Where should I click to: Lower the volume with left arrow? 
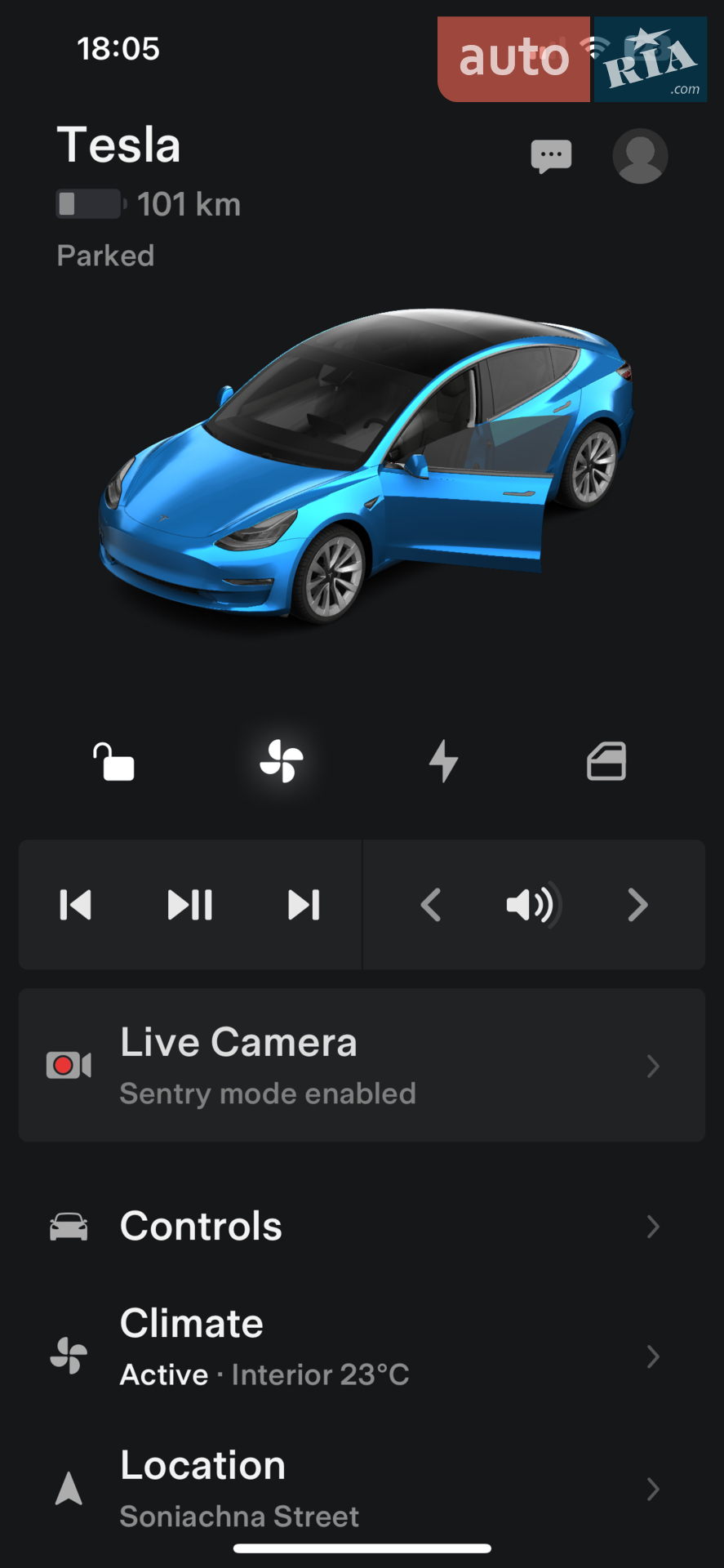tap(431, 905)
